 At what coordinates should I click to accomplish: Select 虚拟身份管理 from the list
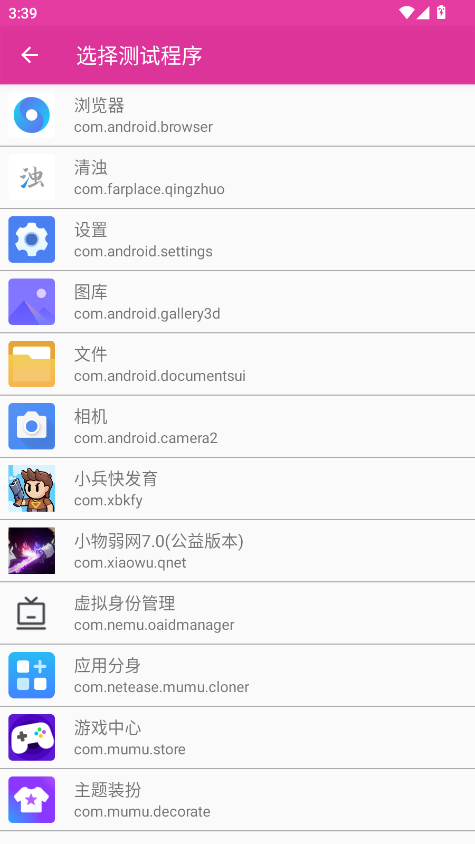click(238, 613)
